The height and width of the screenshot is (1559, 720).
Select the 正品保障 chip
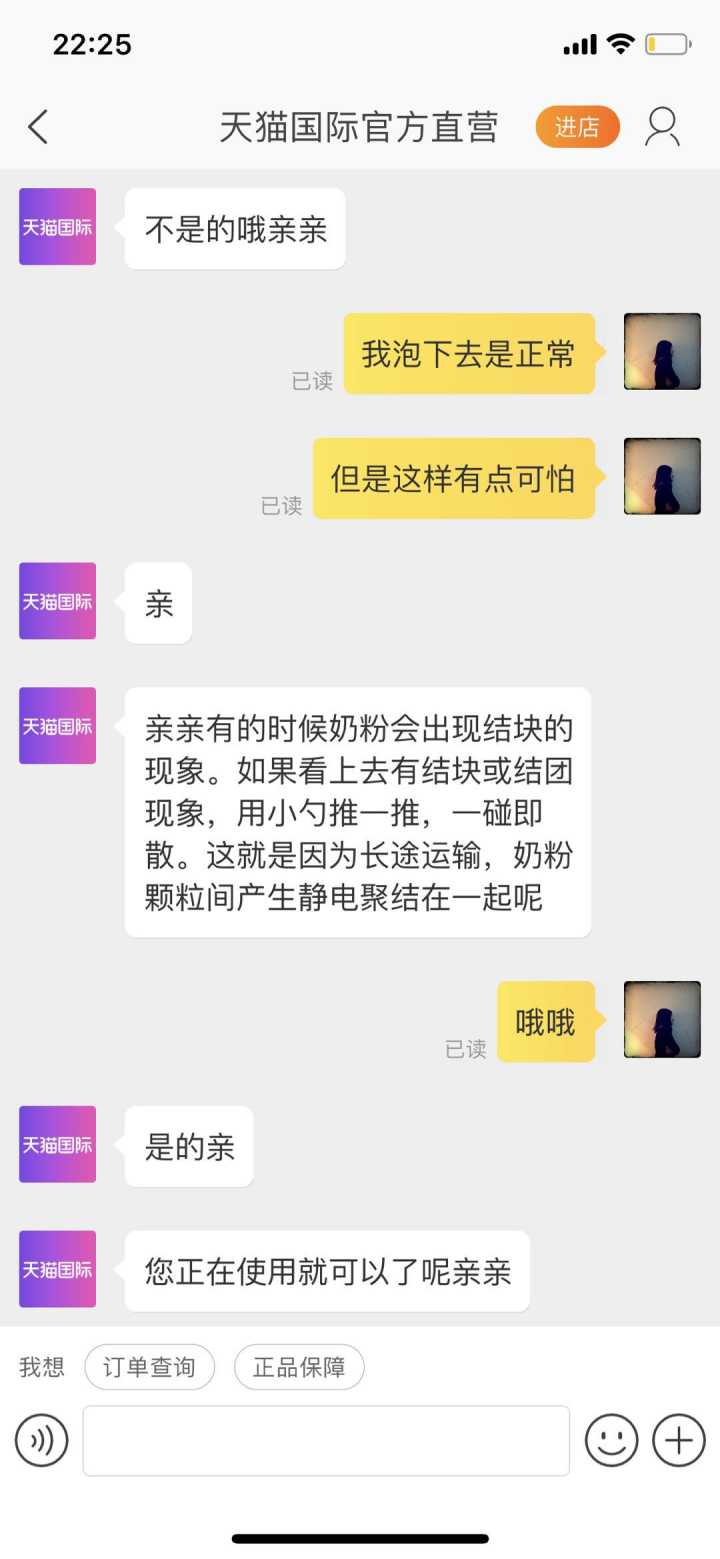[x=299, y=1367]
